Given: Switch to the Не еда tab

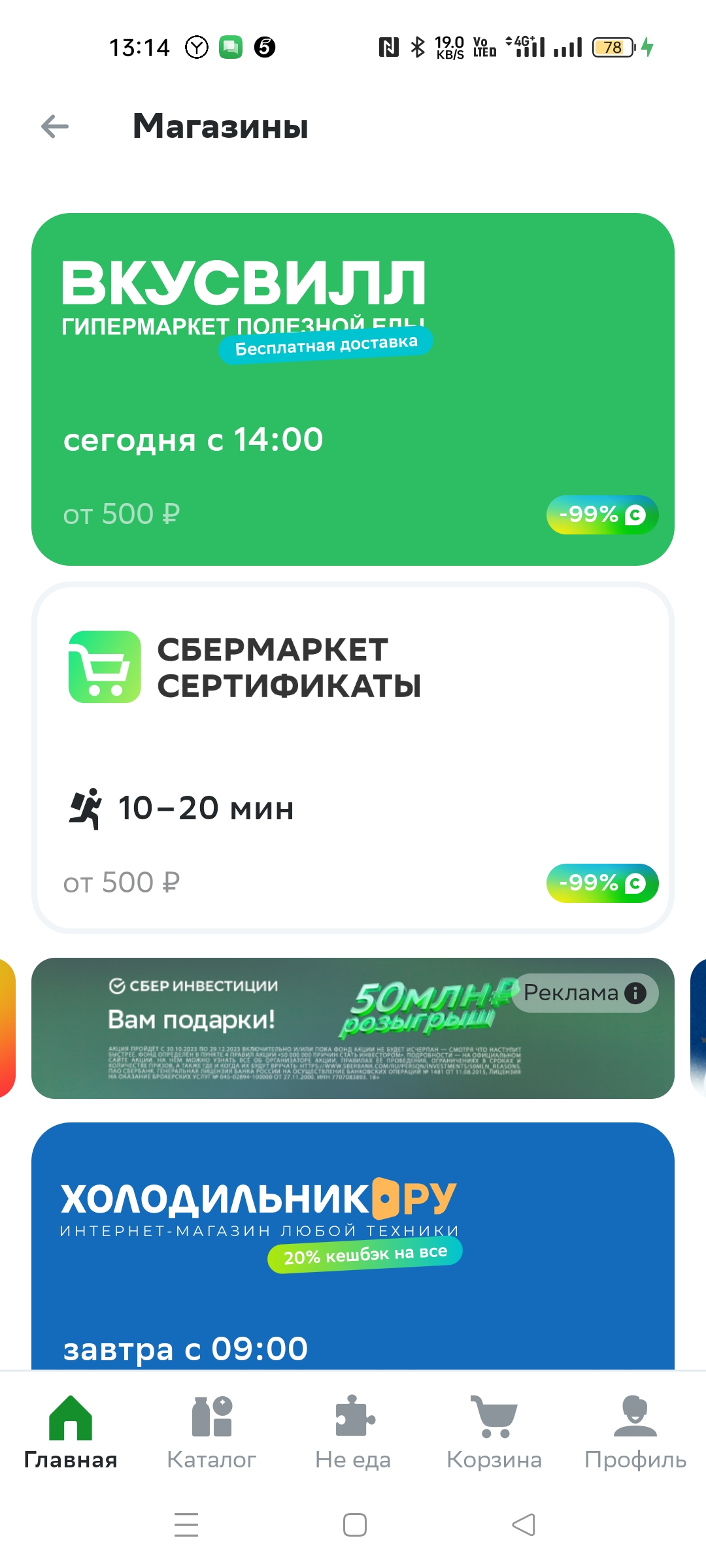Looking at the screenshot, I should click(x=353, y=1432).
